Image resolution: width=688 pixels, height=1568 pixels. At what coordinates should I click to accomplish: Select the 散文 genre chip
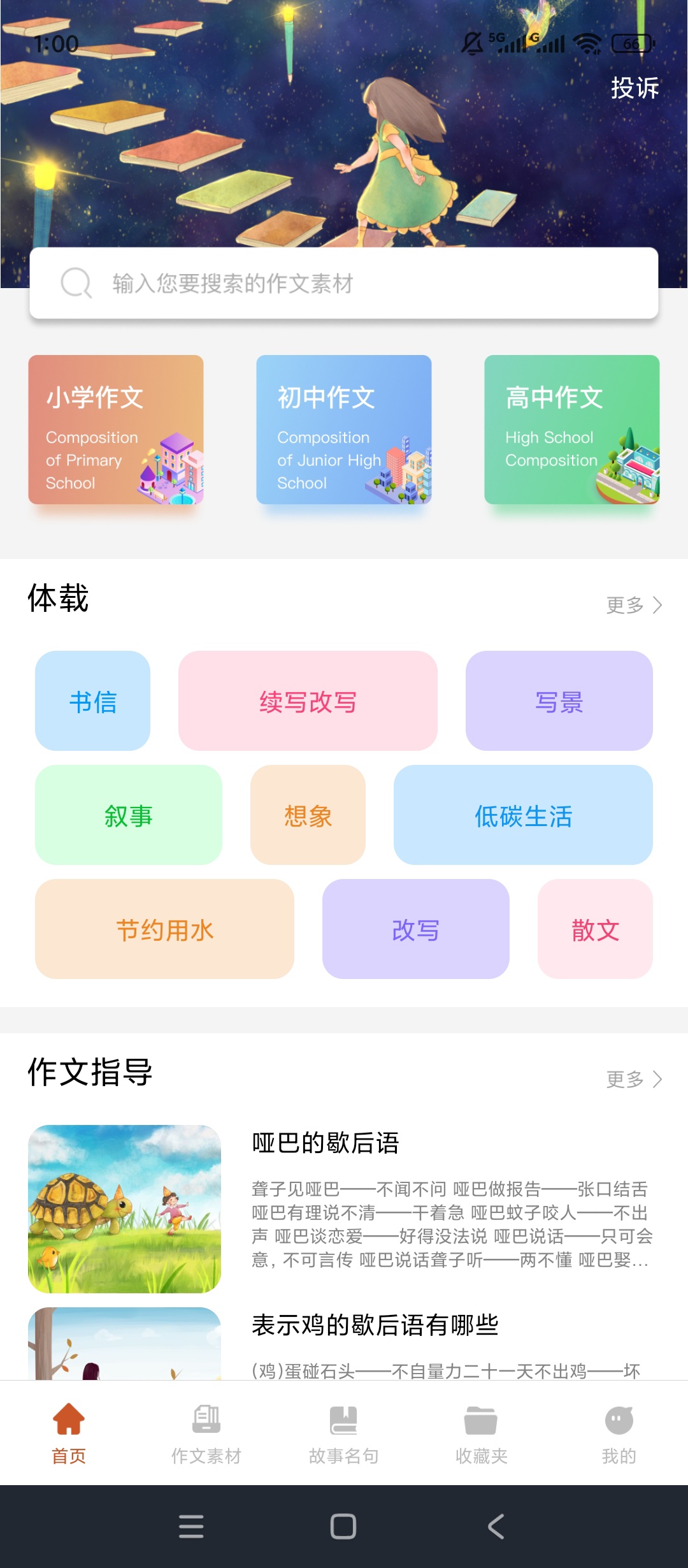pos(596,929)
